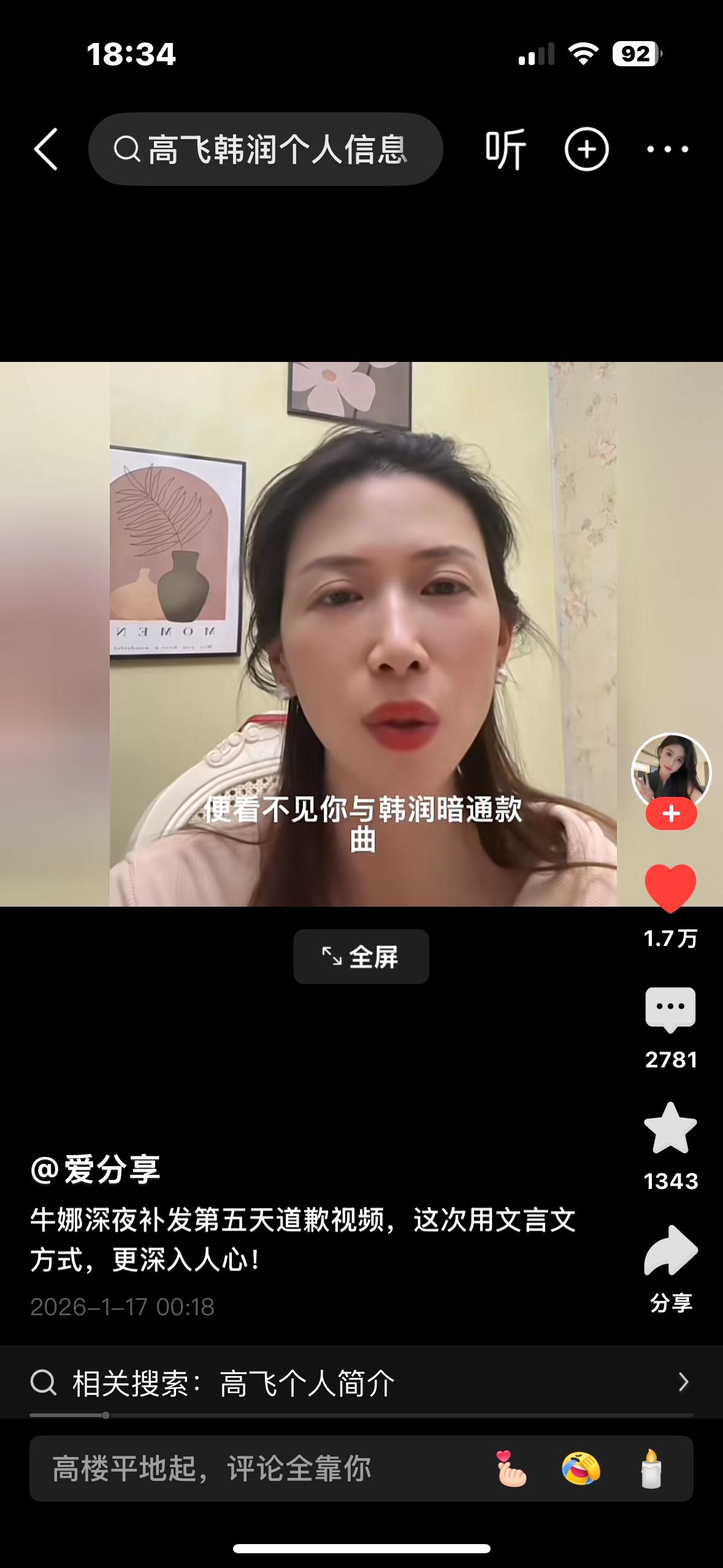Tap the 听 listen-mode icon
Image resolution: width=723 pixels, height=1568 pixels.
(x=505, y=149)
